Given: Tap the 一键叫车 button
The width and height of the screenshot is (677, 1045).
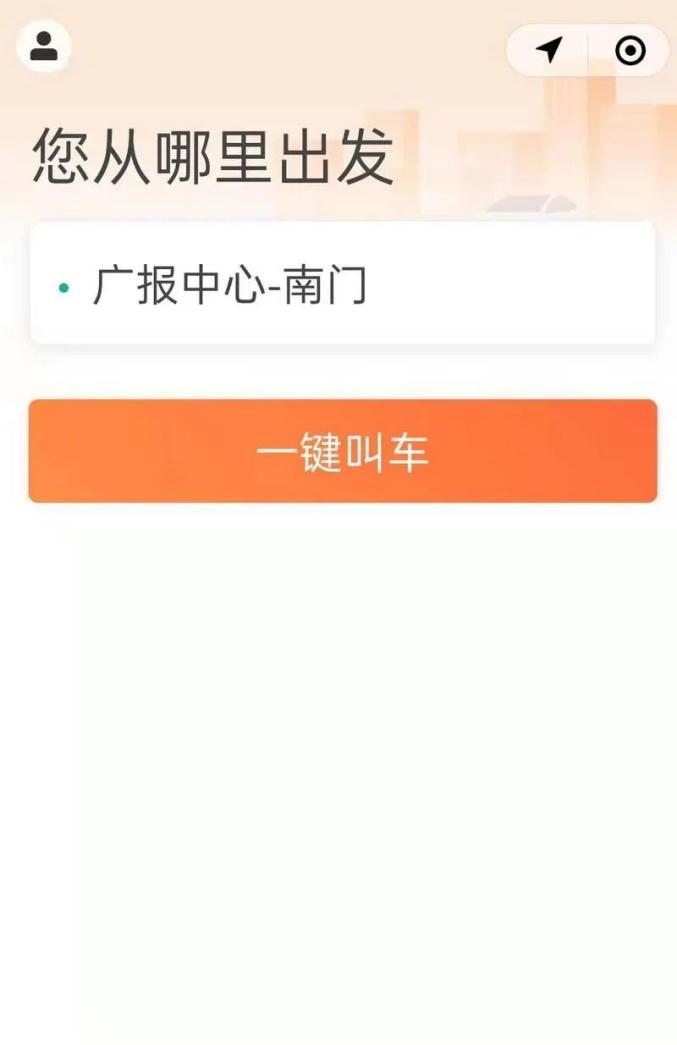Looking at the screenshot, I should 342,451.
